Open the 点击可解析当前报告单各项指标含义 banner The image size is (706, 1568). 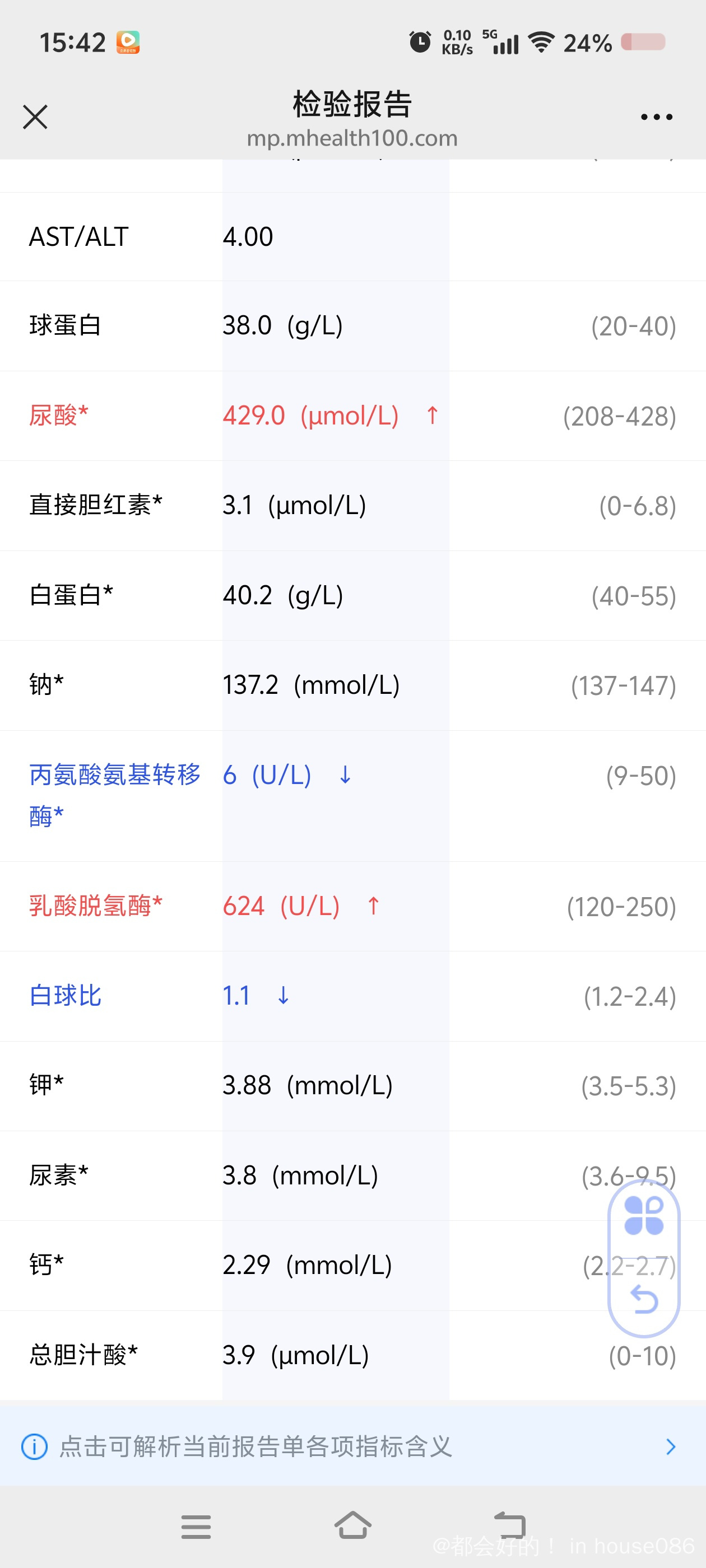point(352,1446)
